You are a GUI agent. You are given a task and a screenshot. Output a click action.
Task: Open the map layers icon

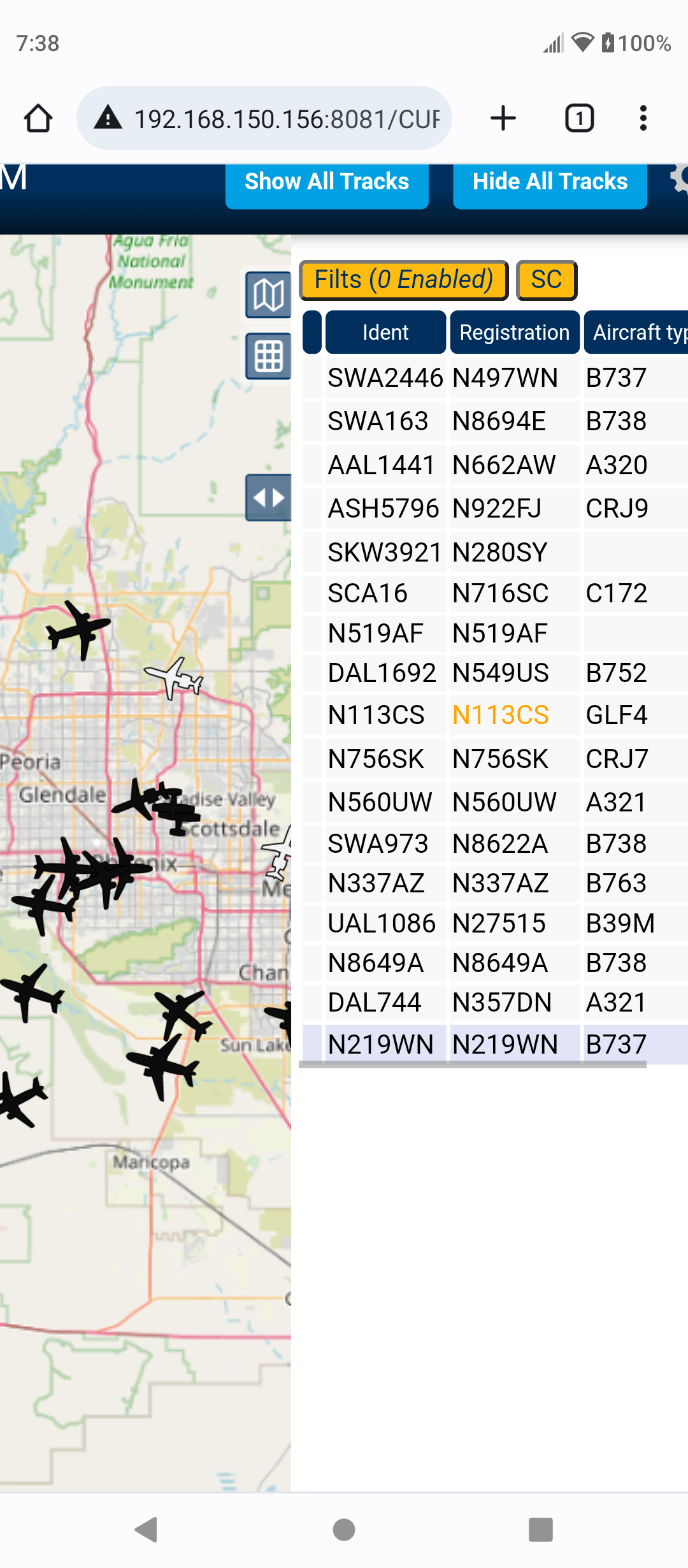268,295
